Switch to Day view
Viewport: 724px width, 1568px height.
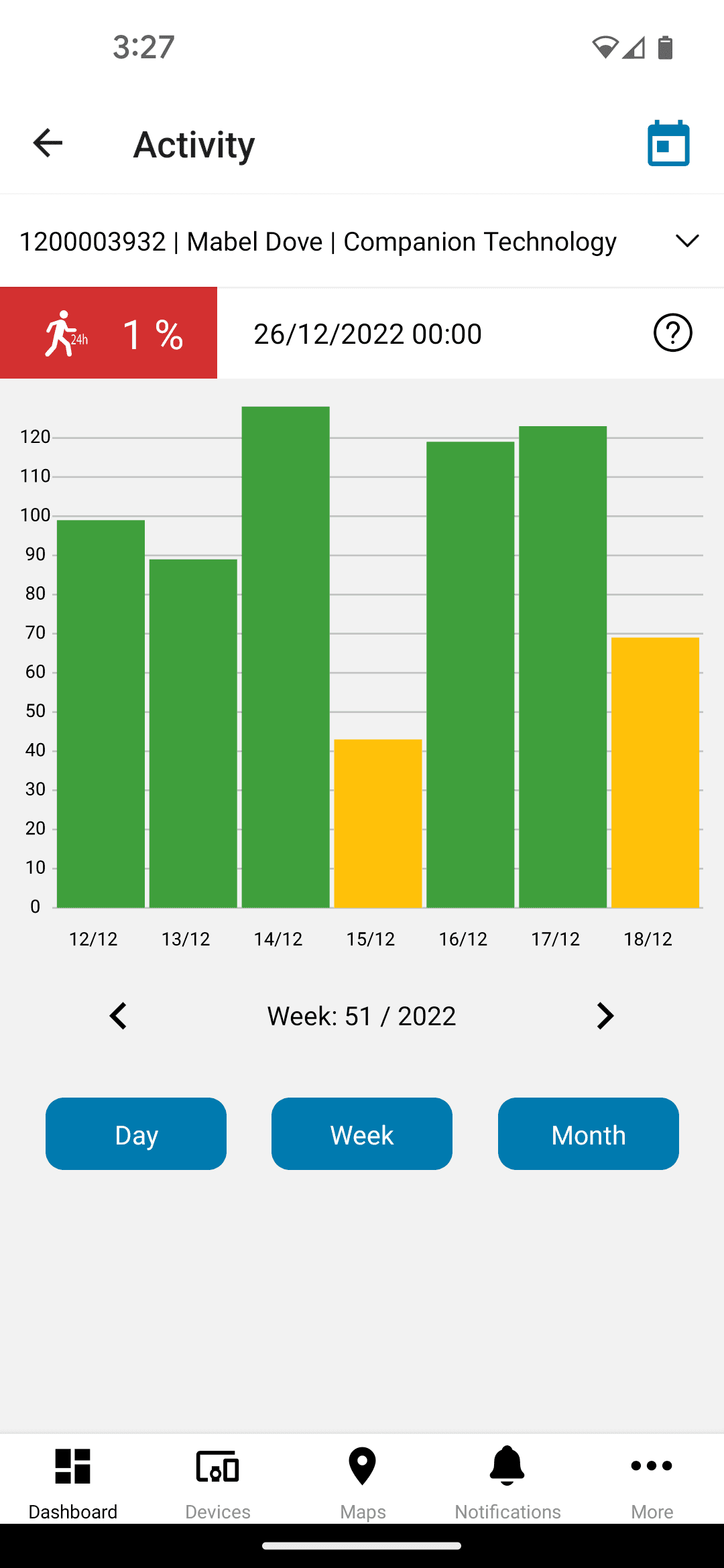click(136, 1134)
